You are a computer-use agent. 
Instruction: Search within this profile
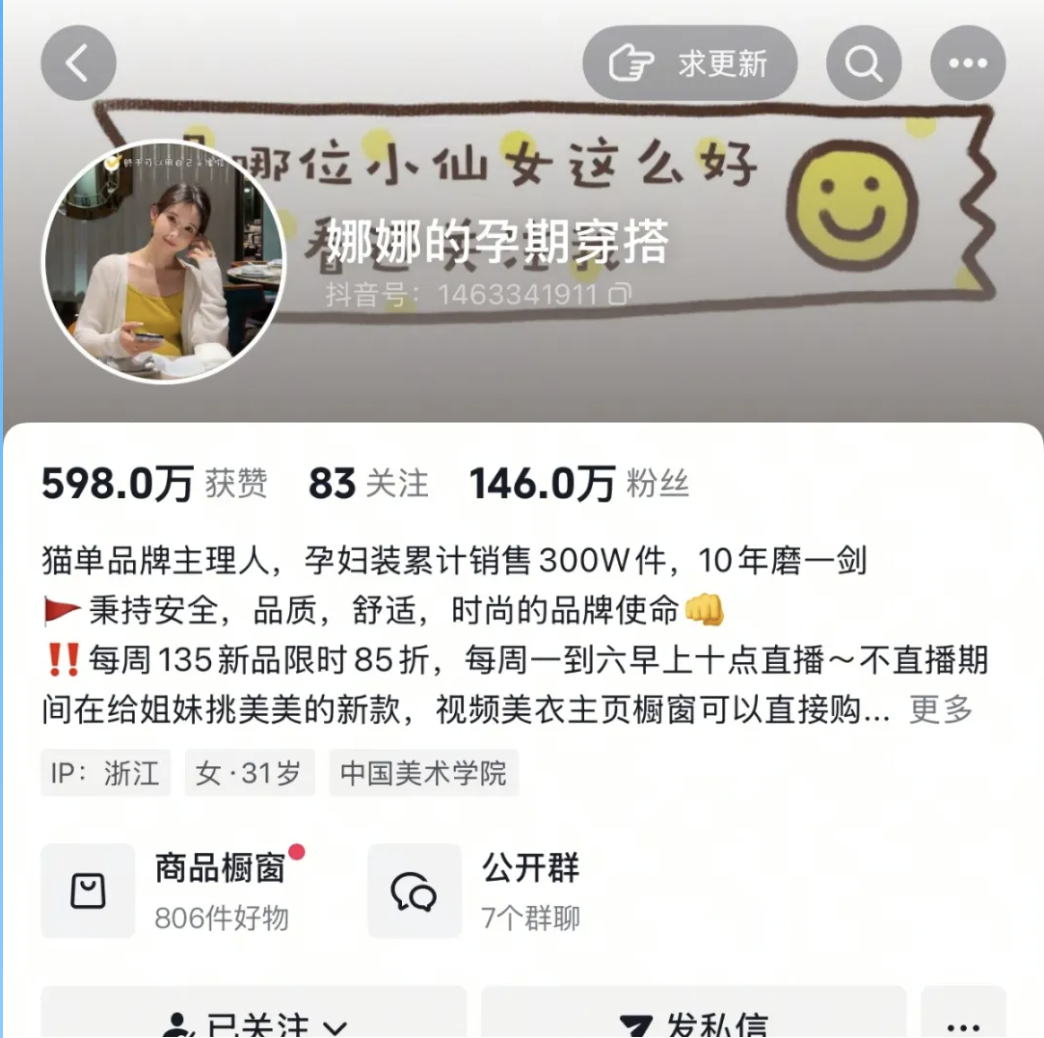pyautogui.click(x=864, y=64)
